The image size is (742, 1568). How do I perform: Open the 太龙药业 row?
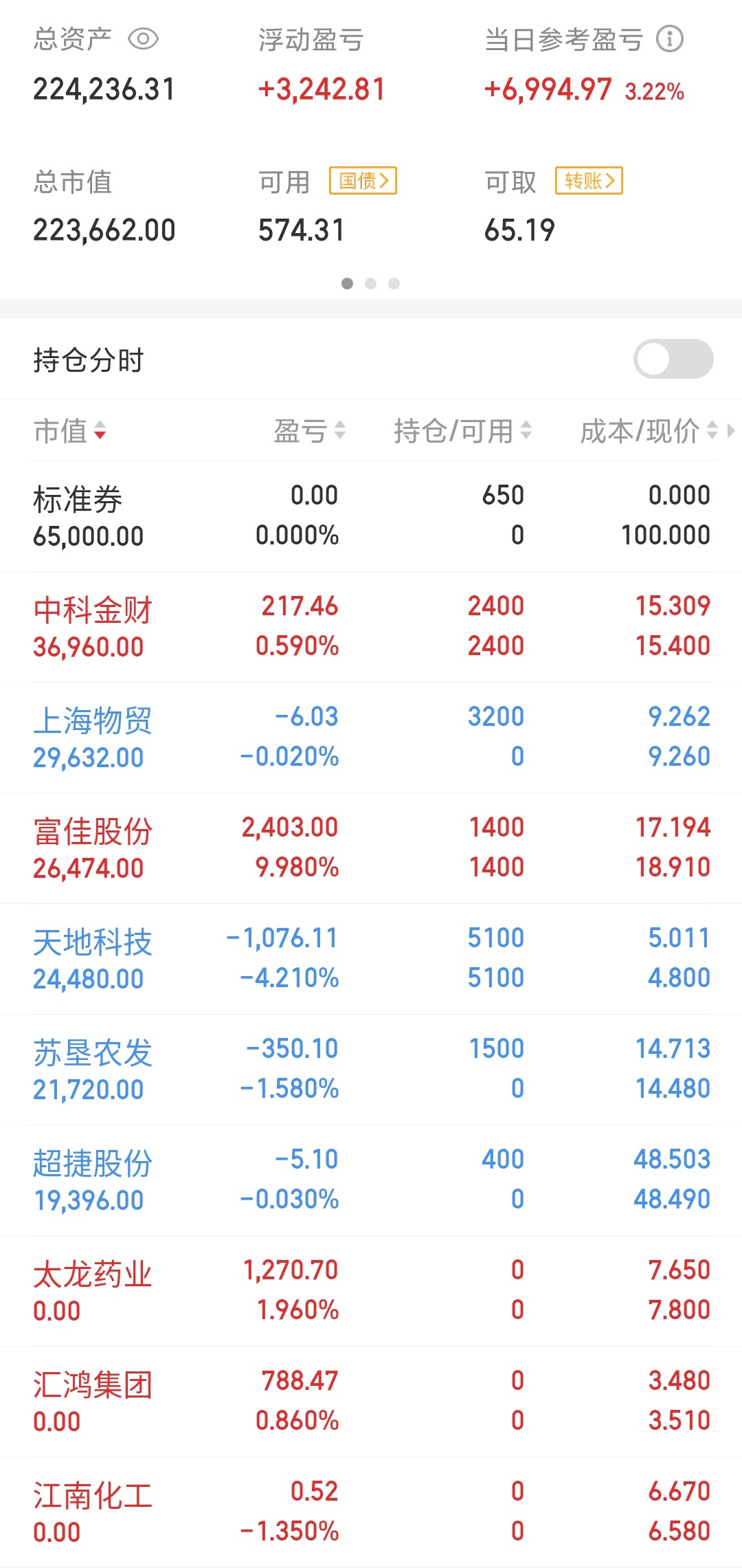coord(371,1291)
